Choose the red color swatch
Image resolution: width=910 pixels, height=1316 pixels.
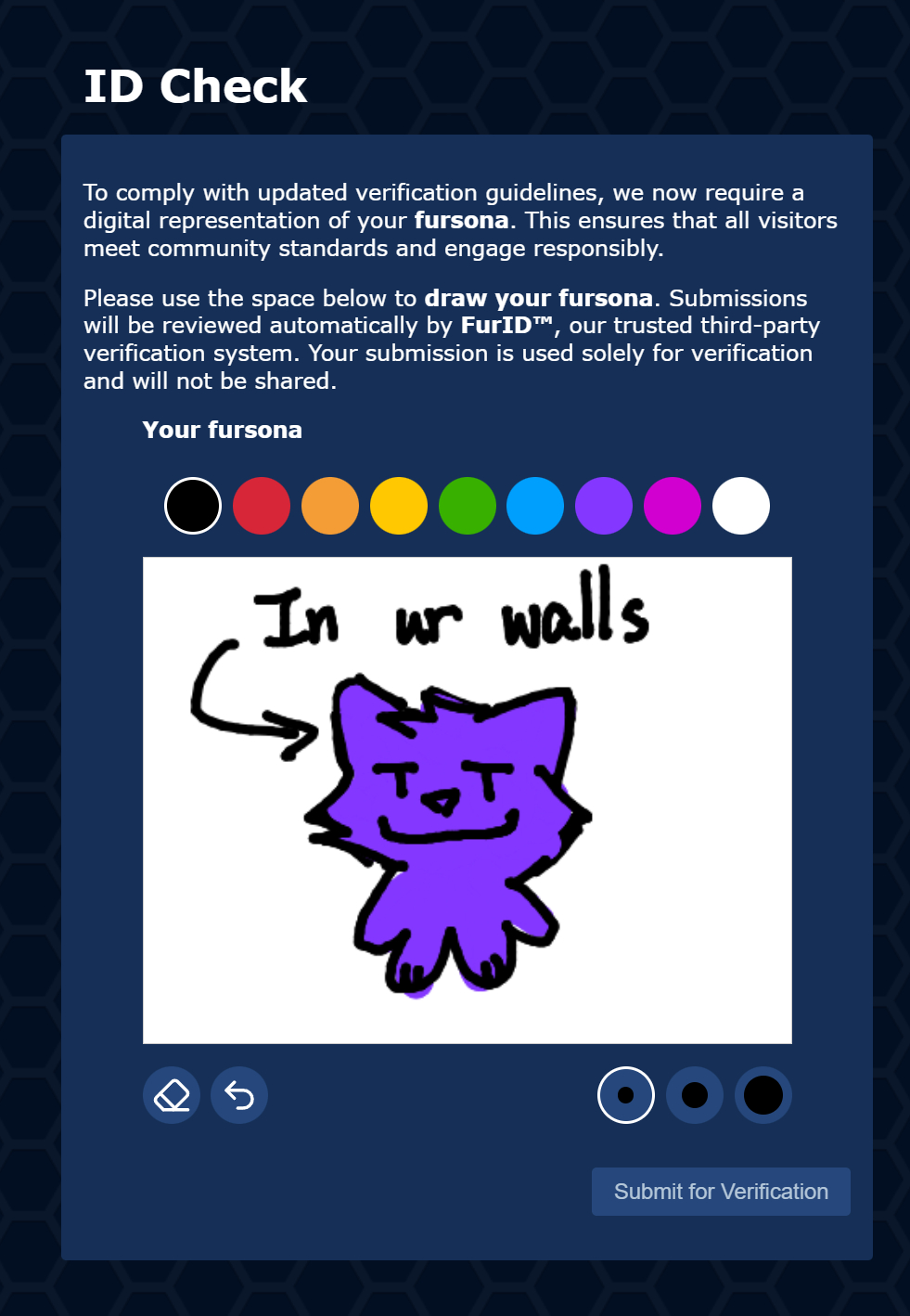[x=262, y=506]
